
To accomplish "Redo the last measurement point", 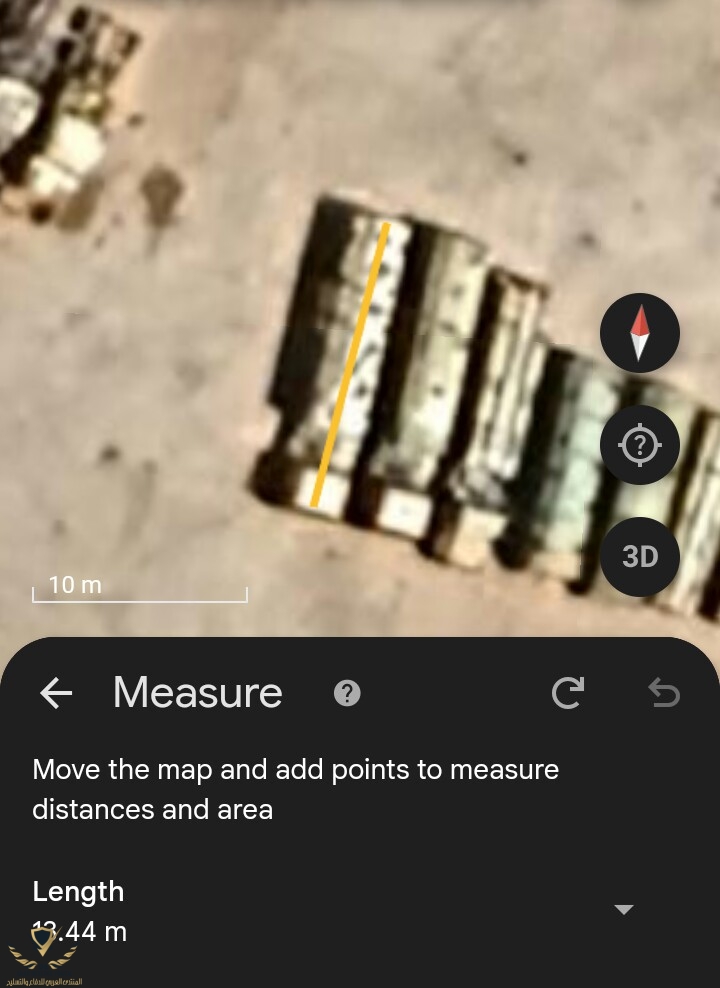I will (568, 693).
